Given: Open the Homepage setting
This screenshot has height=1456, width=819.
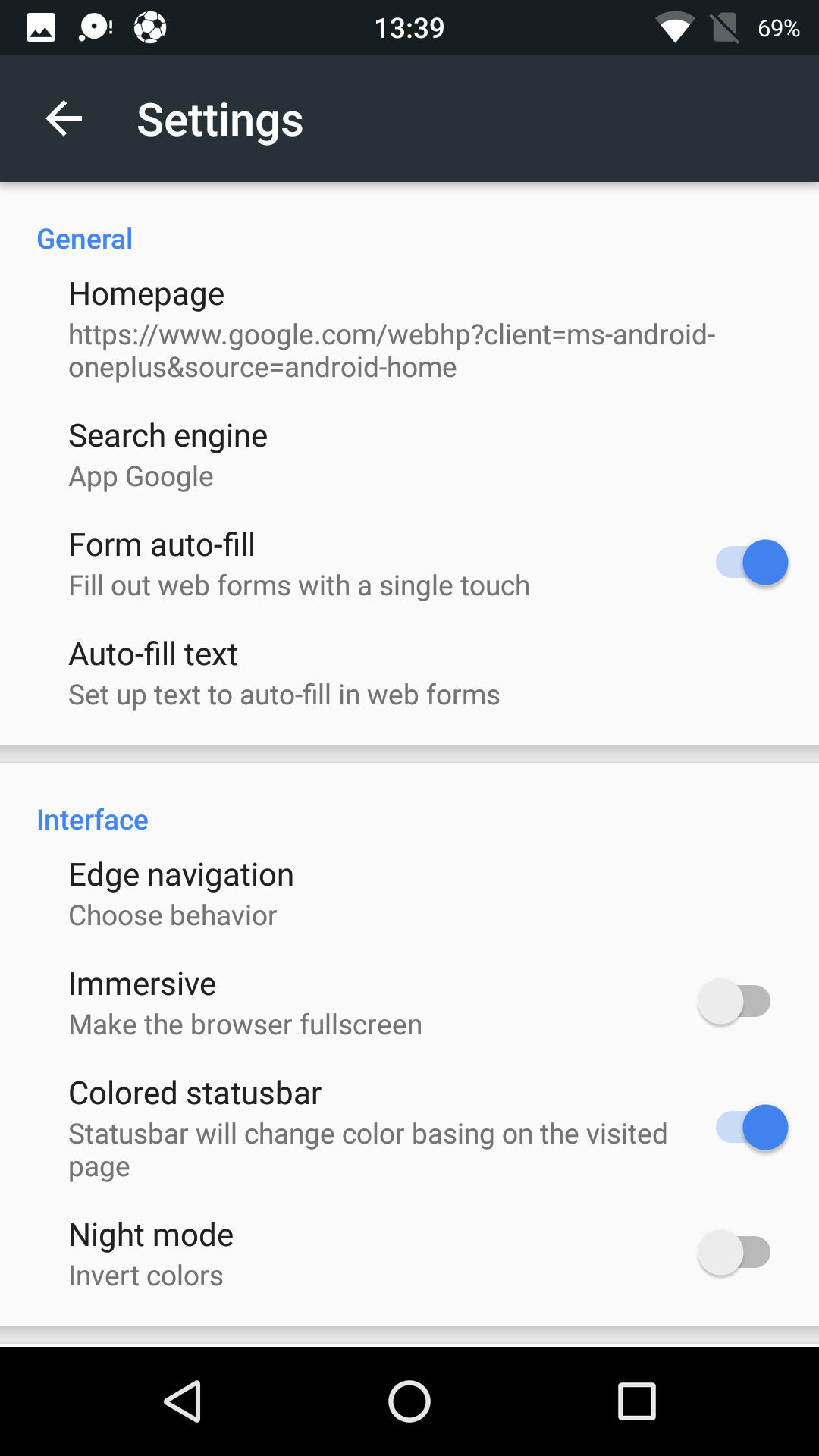Looking at the screenshot, I should 409,330.
